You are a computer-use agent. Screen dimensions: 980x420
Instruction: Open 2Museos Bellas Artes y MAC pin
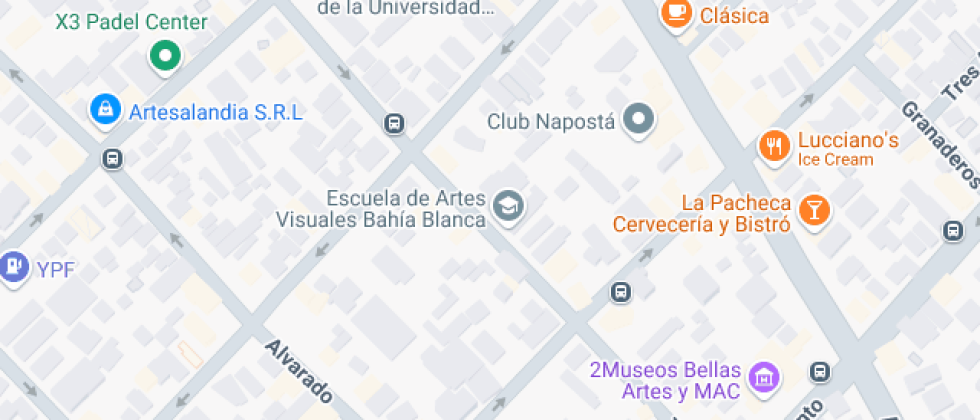766,377
